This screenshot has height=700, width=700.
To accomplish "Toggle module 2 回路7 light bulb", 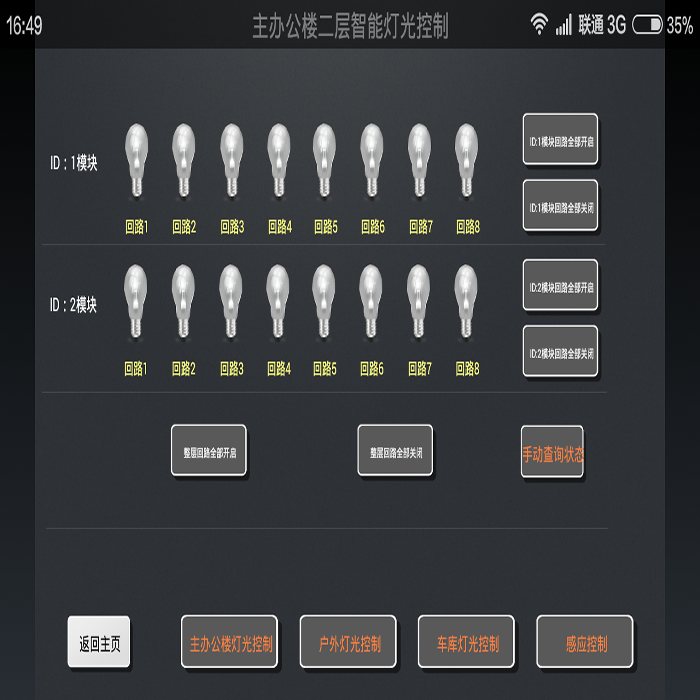I will [419, 301].
